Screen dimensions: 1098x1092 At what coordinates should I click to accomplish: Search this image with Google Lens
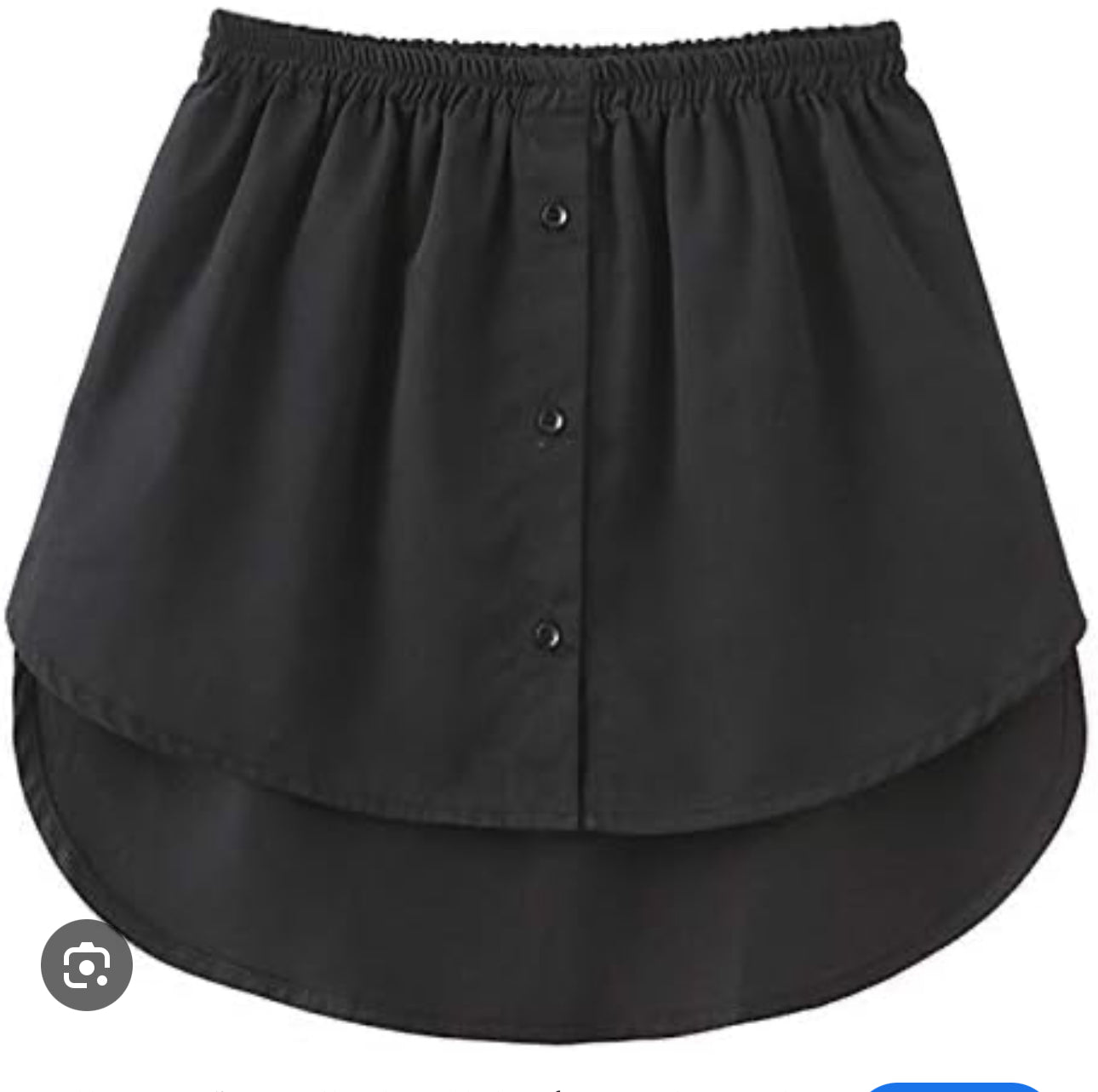tap(87, 964)
